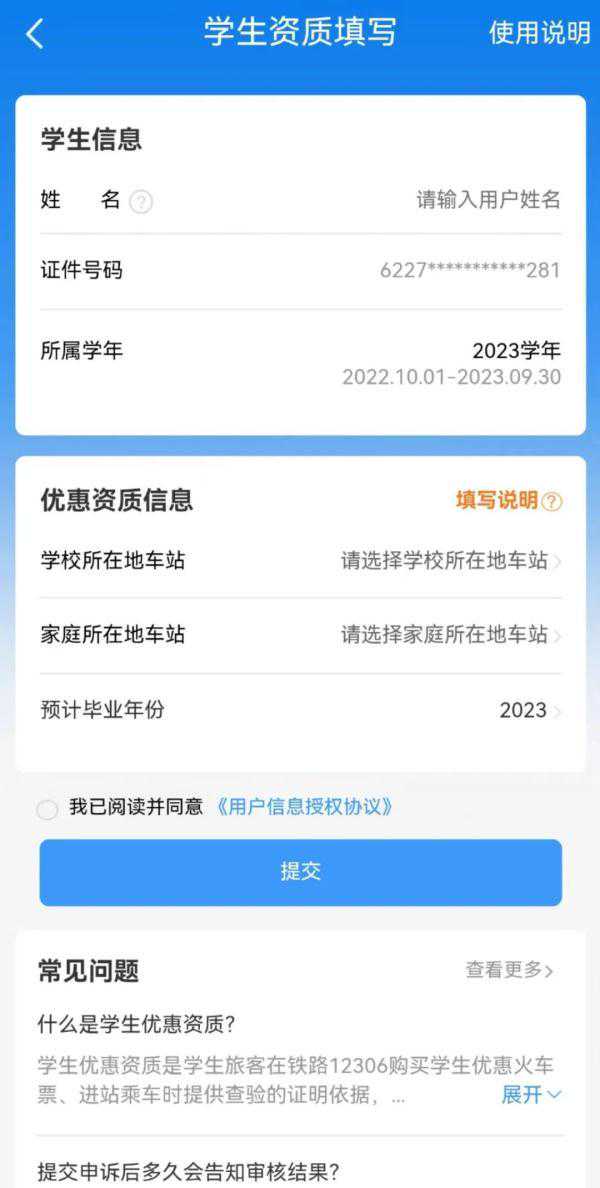600x1188 pixels.
Task: Tap the name field to enter user name
Action: point(487,200)
